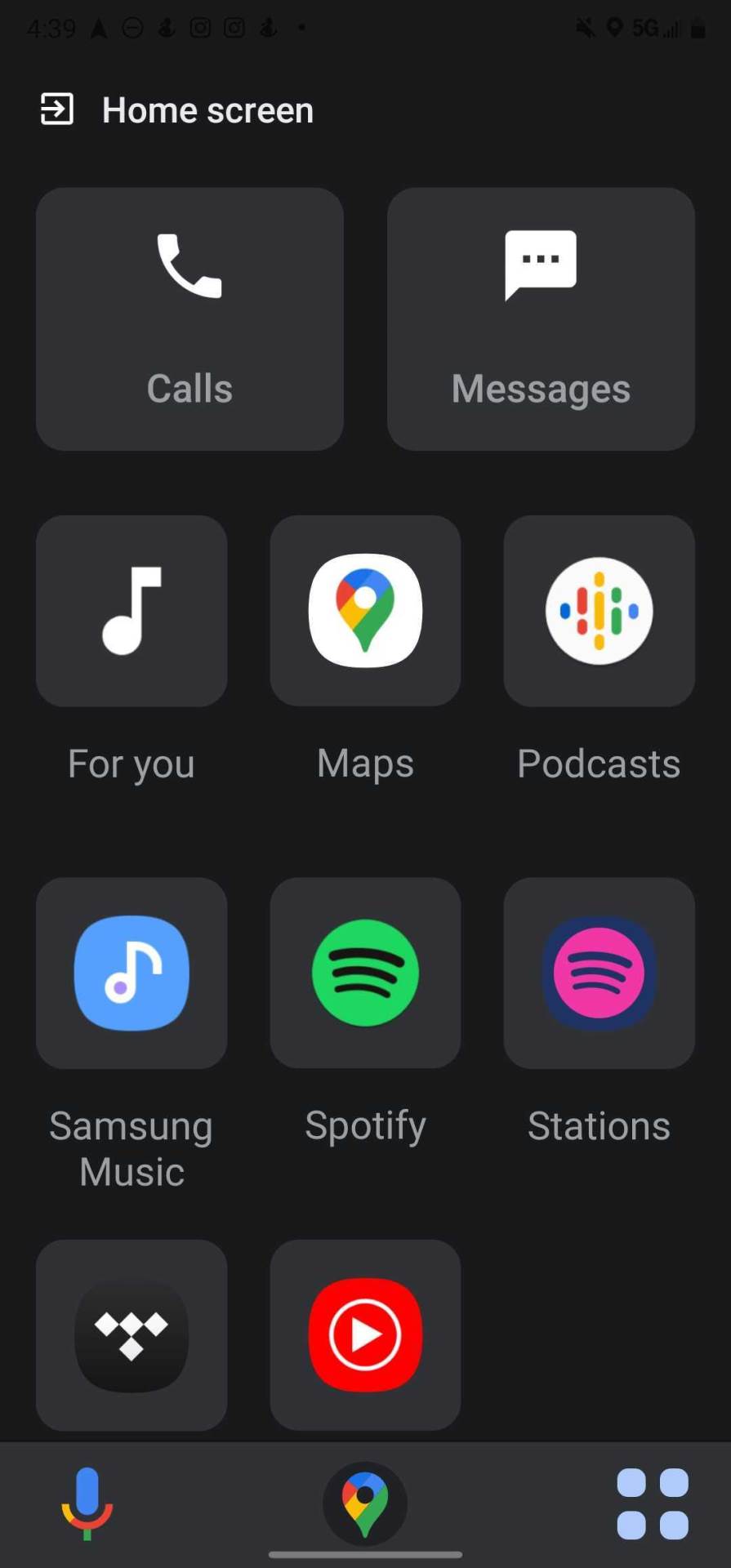
Task: Launch Podcasts app
Action: click(599, 611)
